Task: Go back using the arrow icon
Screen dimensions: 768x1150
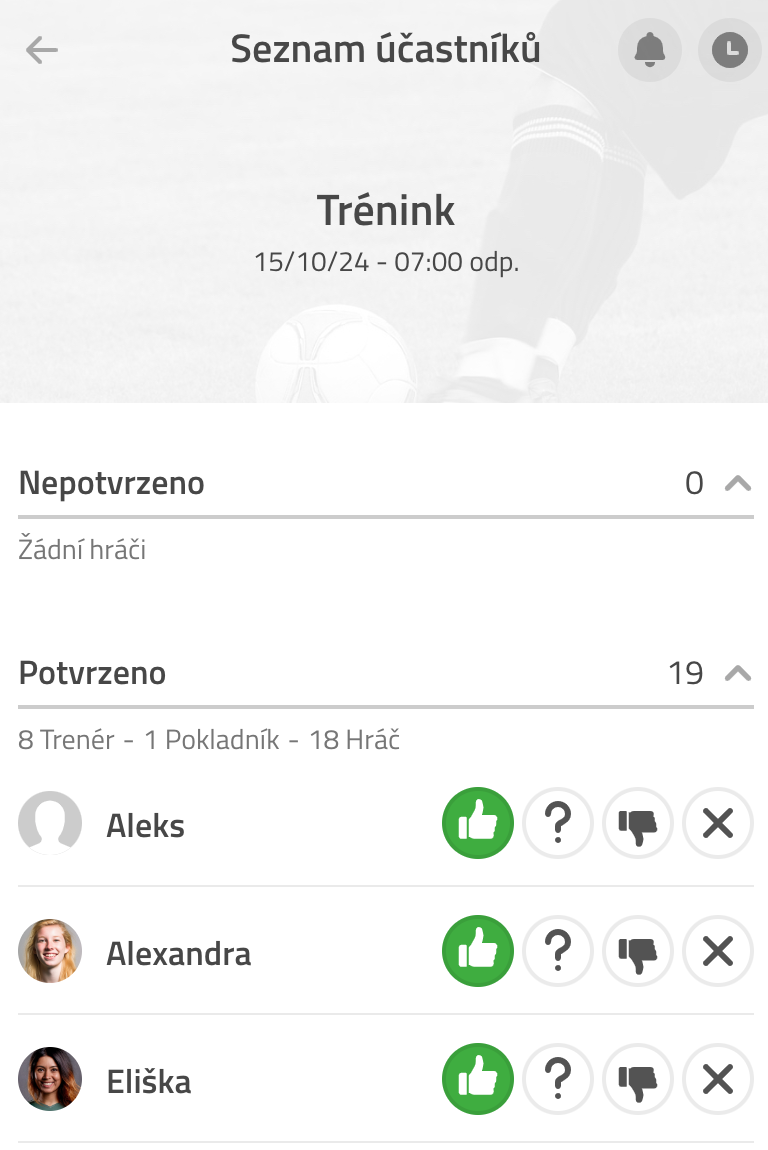Action: pyautogui.click(x=42, y=49)
